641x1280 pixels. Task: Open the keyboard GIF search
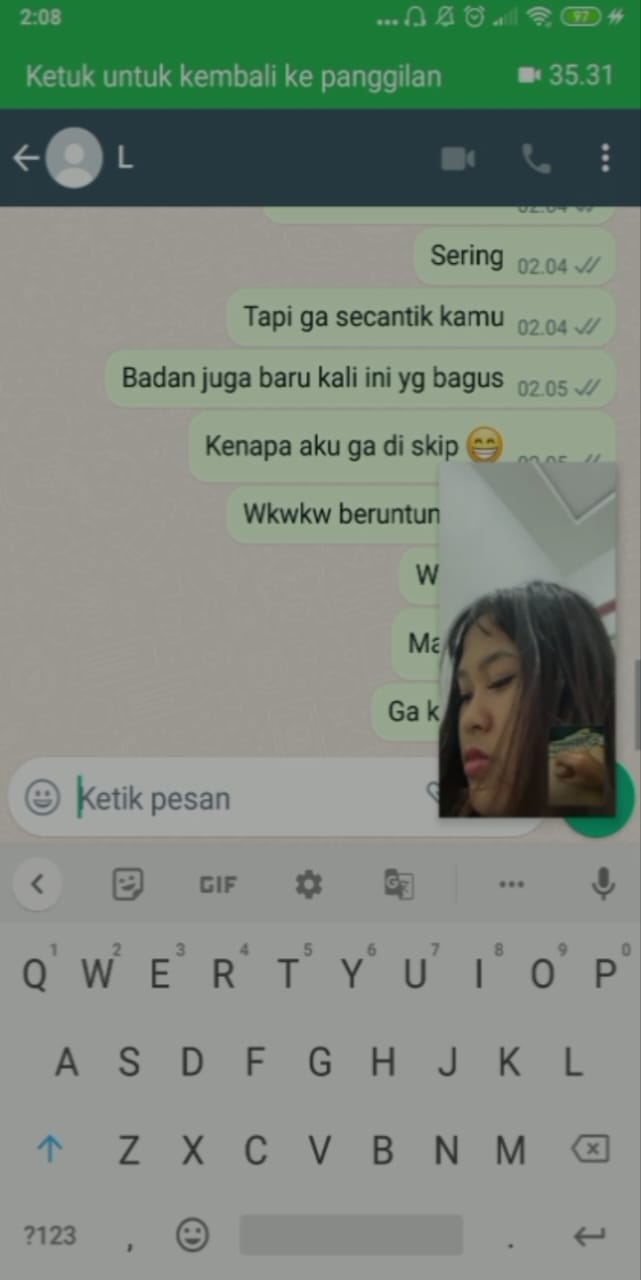(x=218, y=884)
